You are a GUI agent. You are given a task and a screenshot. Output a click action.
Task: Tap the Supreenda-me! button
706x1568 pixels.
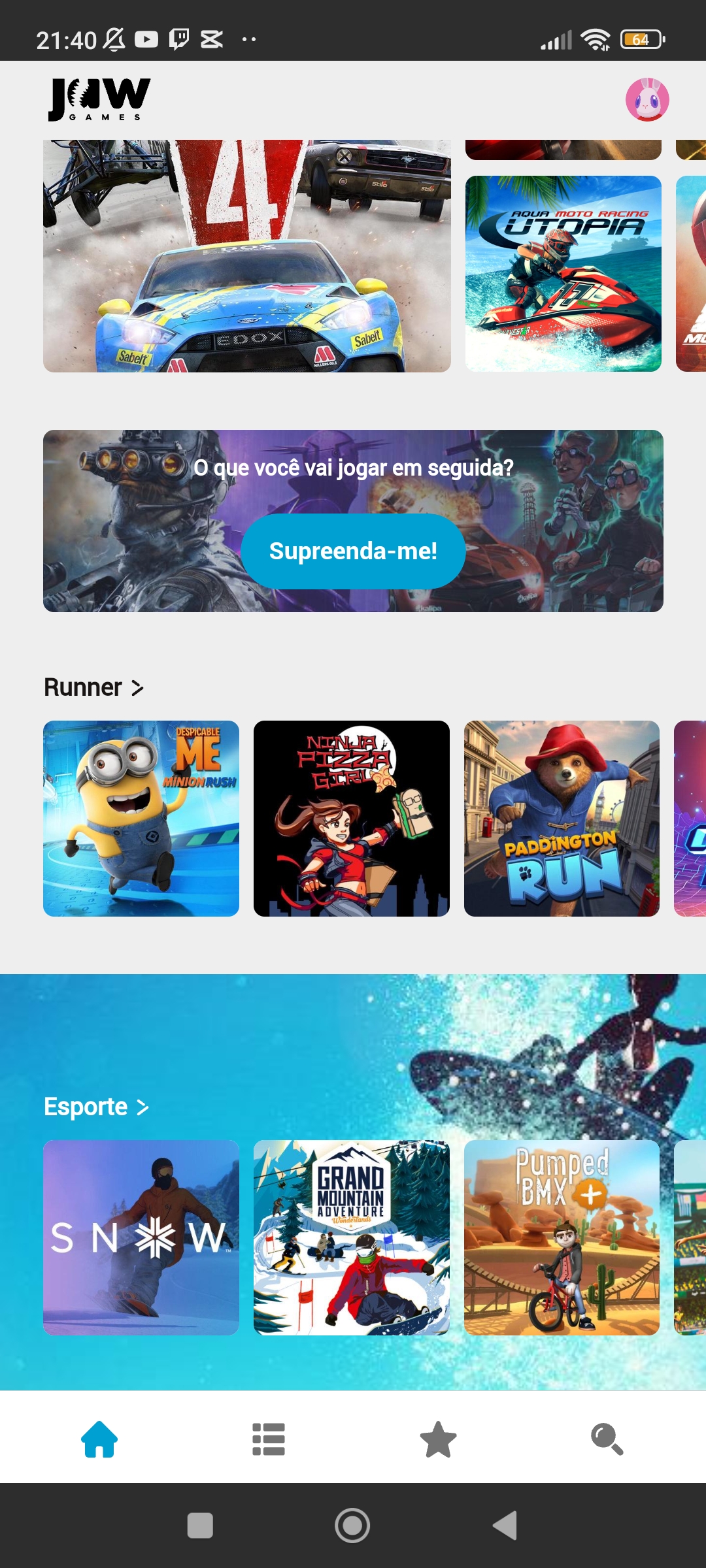click(x=353, y=551)
